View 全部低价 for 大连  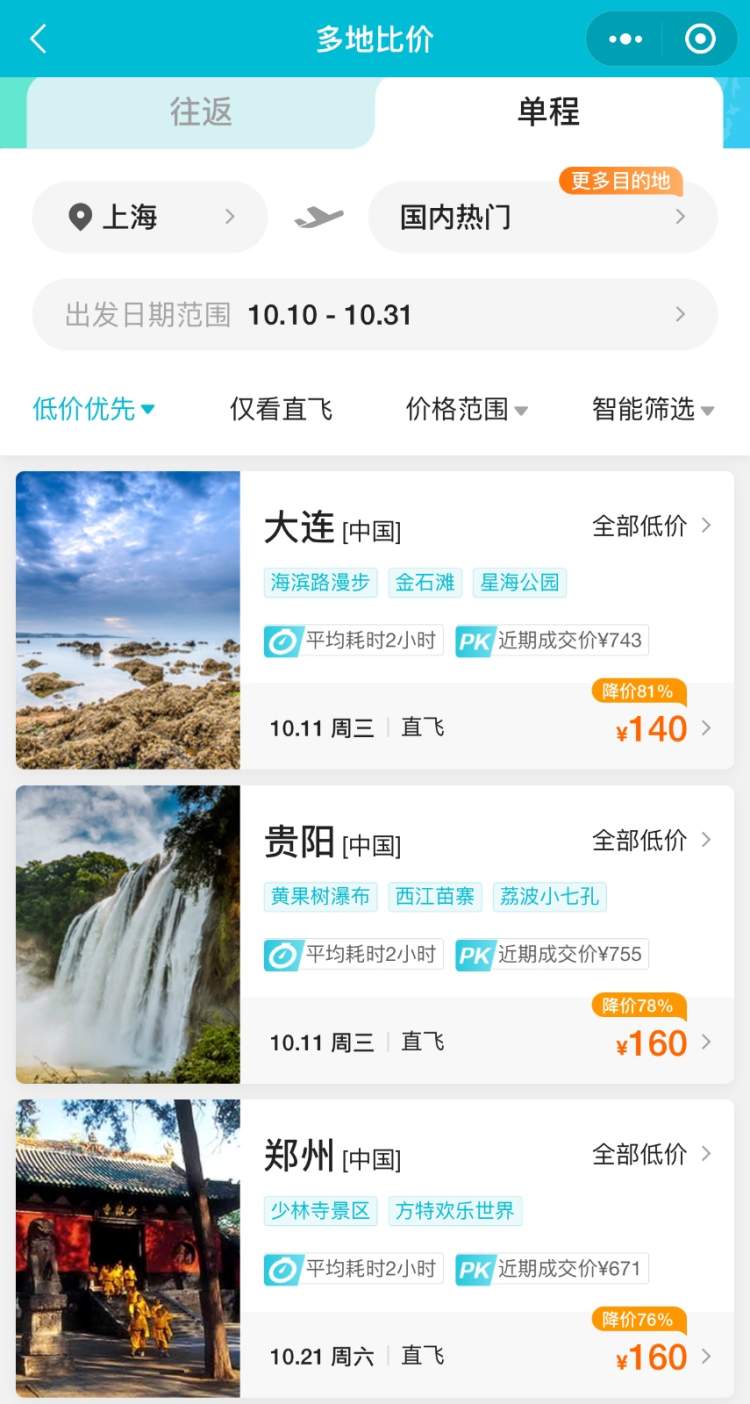click(651, 526)
